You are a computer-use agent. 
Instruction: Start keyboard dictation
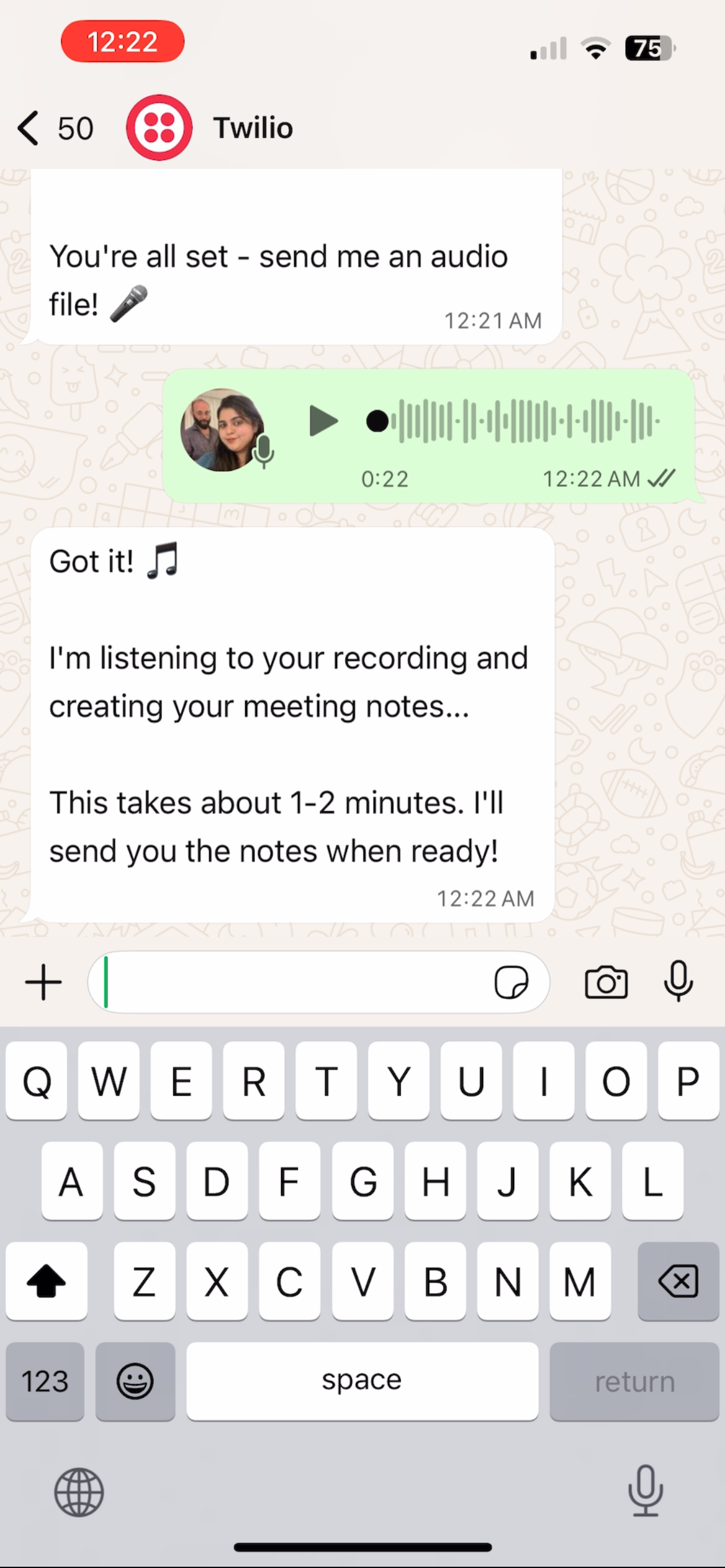point(645,1491)
